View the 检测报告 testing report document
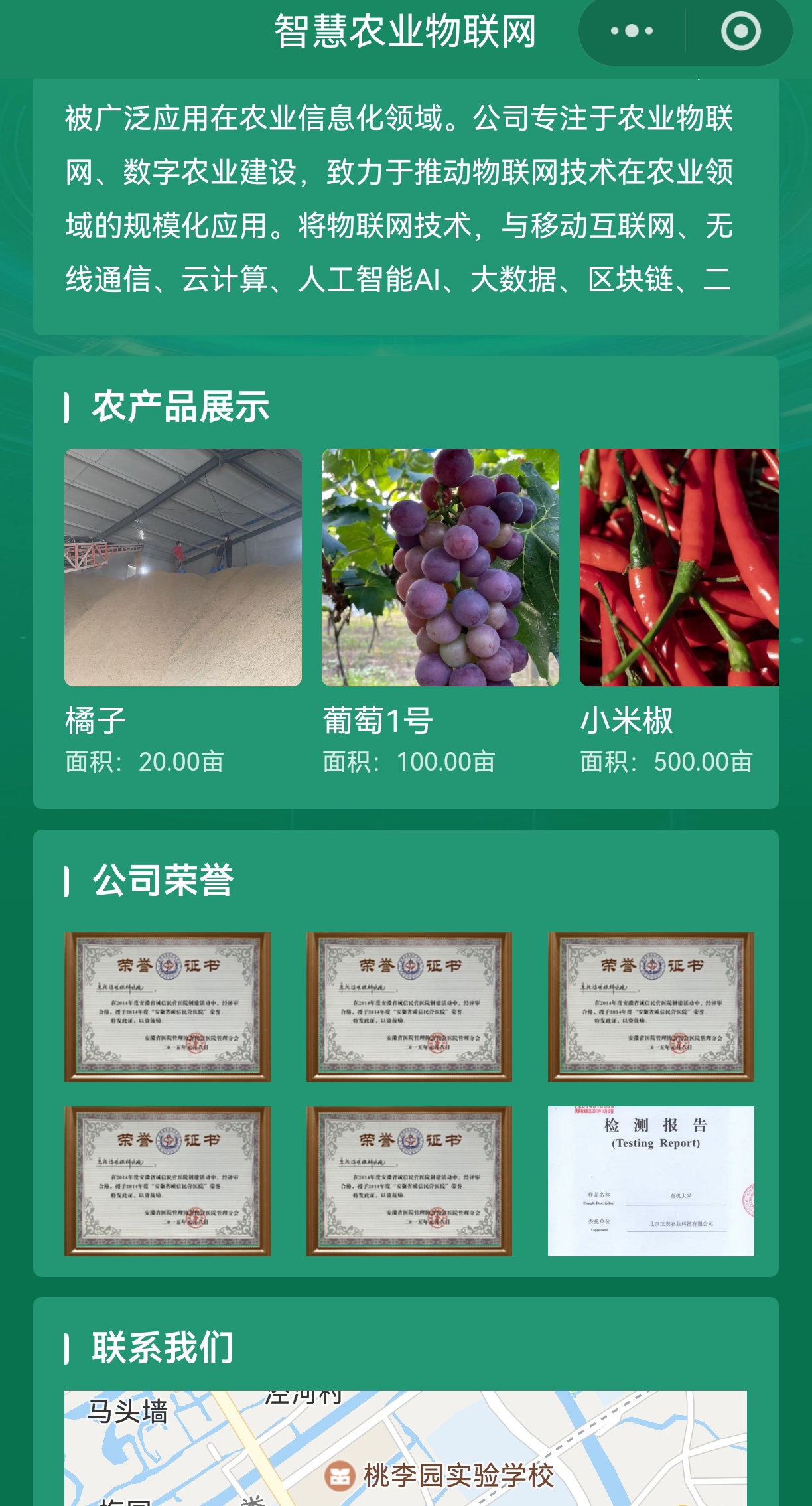The image size is (812, 1506). point(650,1181)
